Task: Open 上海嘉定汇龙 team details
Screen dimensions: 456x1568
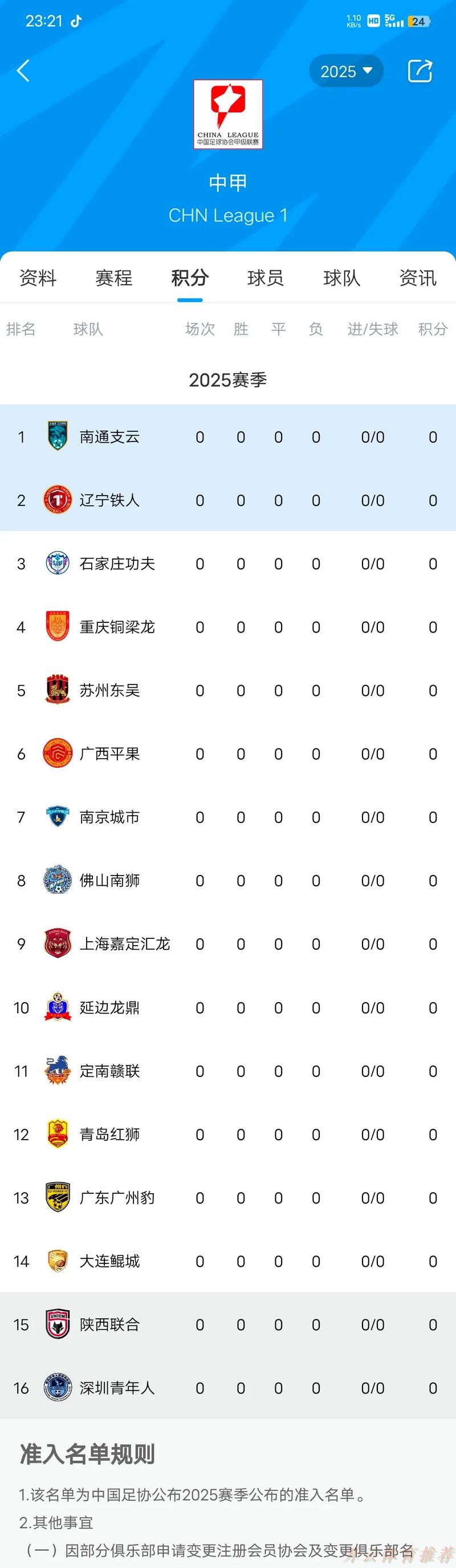Action: pos(125,944)
